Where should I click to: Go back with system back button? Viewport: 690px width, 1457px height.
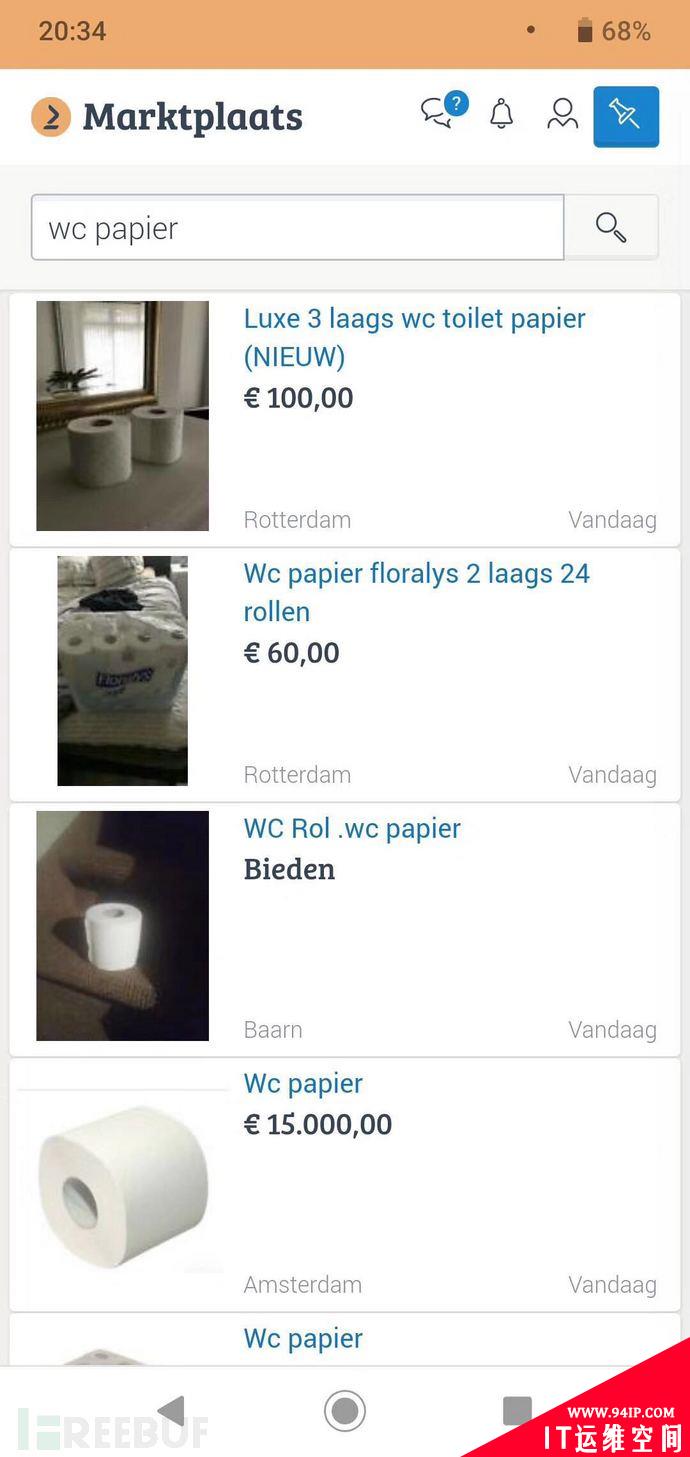(172, 1411)
